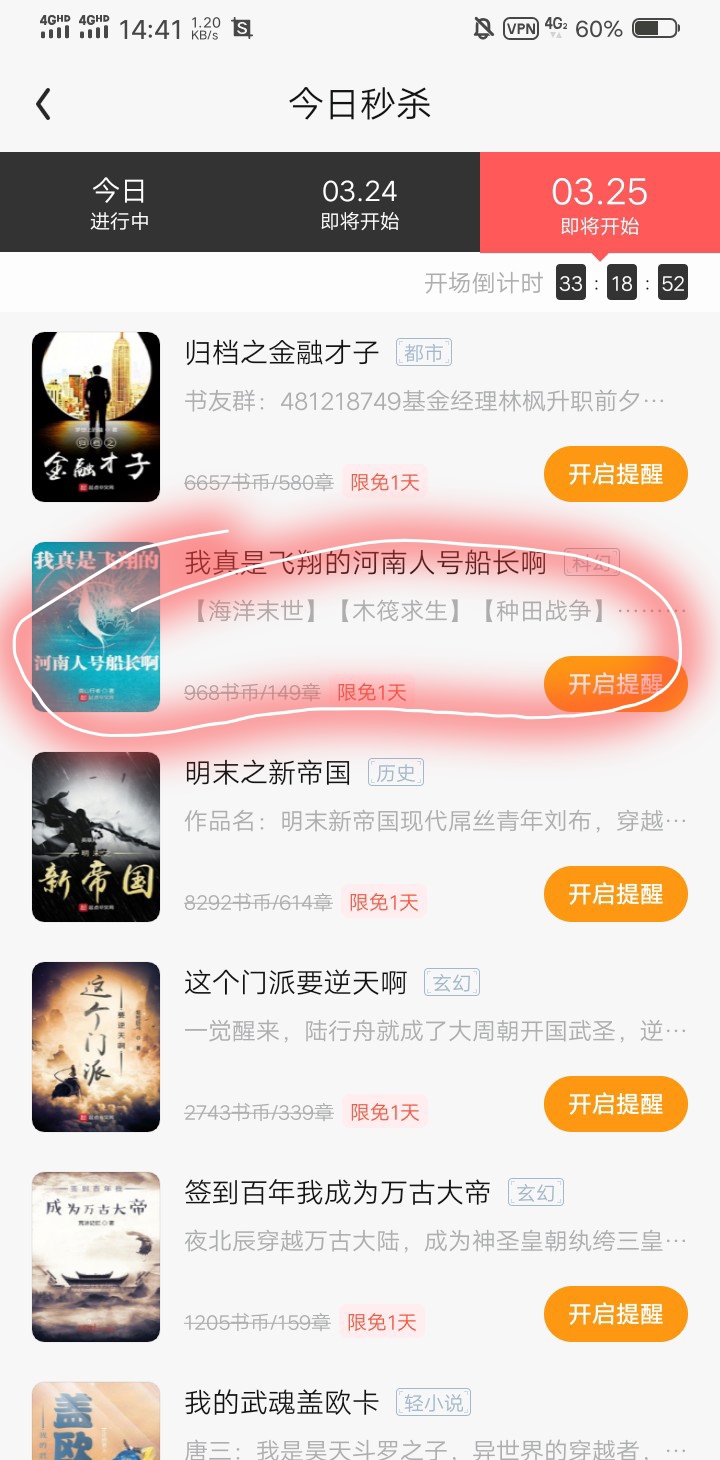Switch to the 今日 进行中 tab
The image size is (720, 1460).
[120, 203]
